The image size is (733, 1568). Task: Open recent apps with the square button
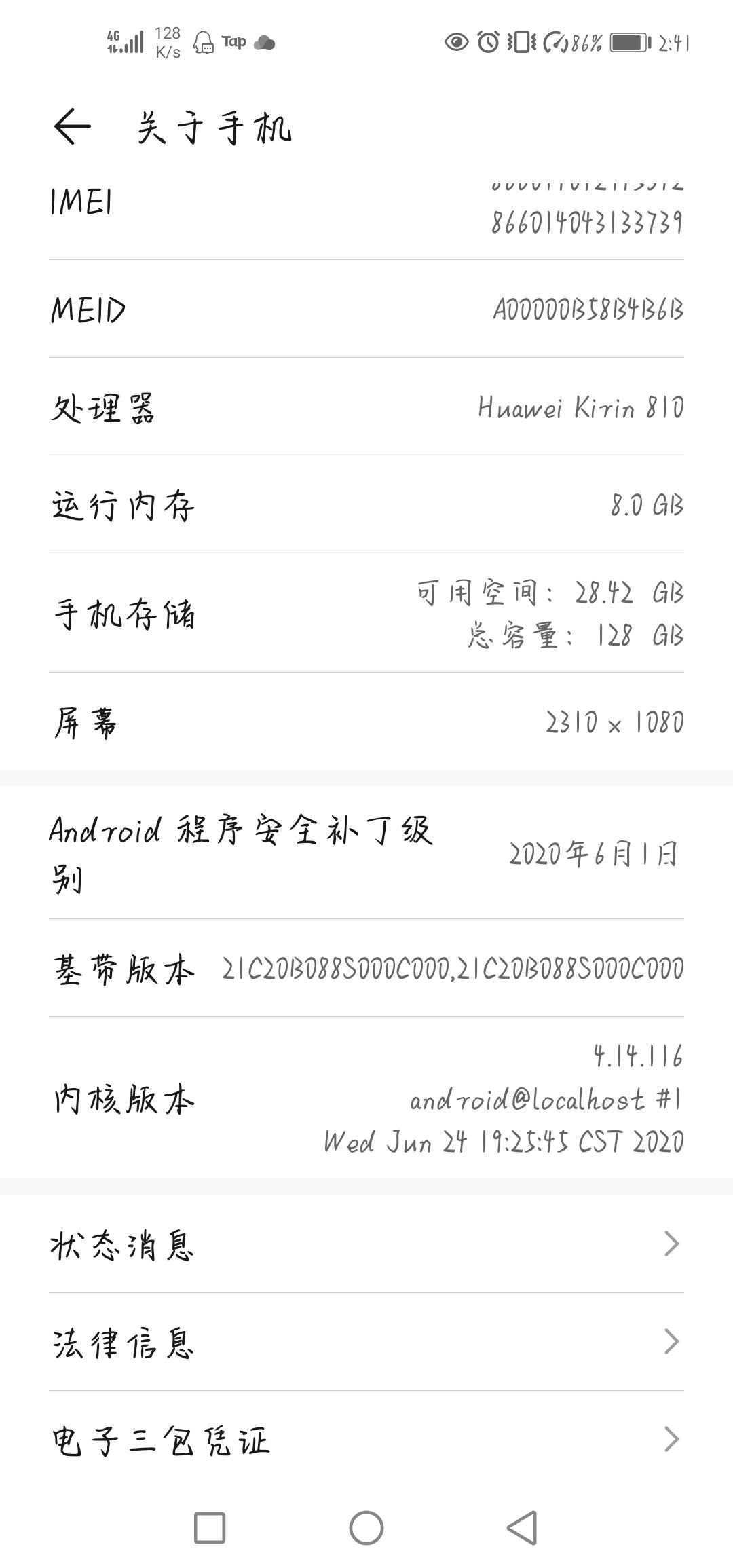pos(210,1528)
